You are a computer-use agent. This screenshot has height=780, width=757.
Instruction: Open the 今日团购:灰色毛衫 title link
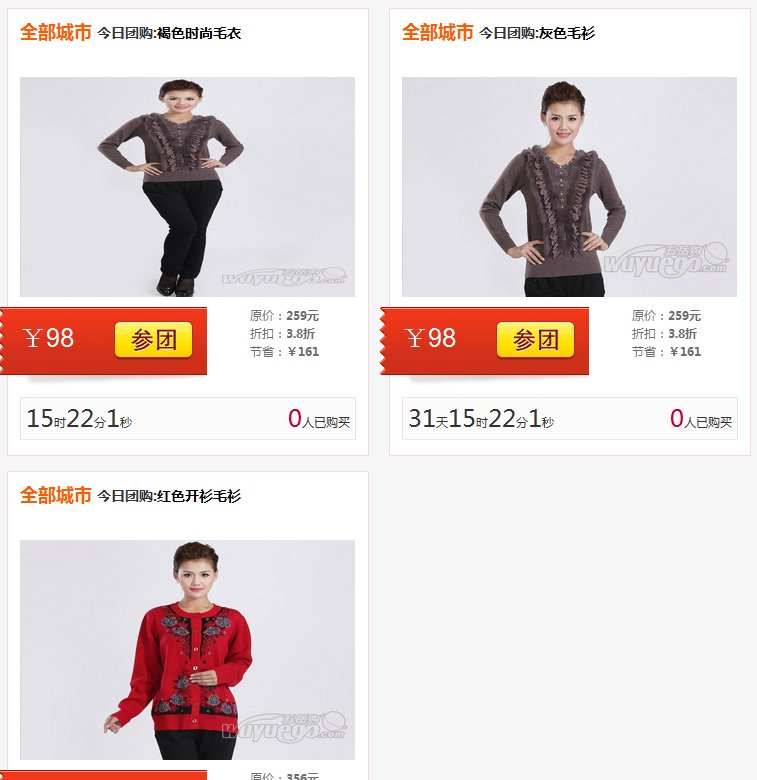click(x=537, y=34)
